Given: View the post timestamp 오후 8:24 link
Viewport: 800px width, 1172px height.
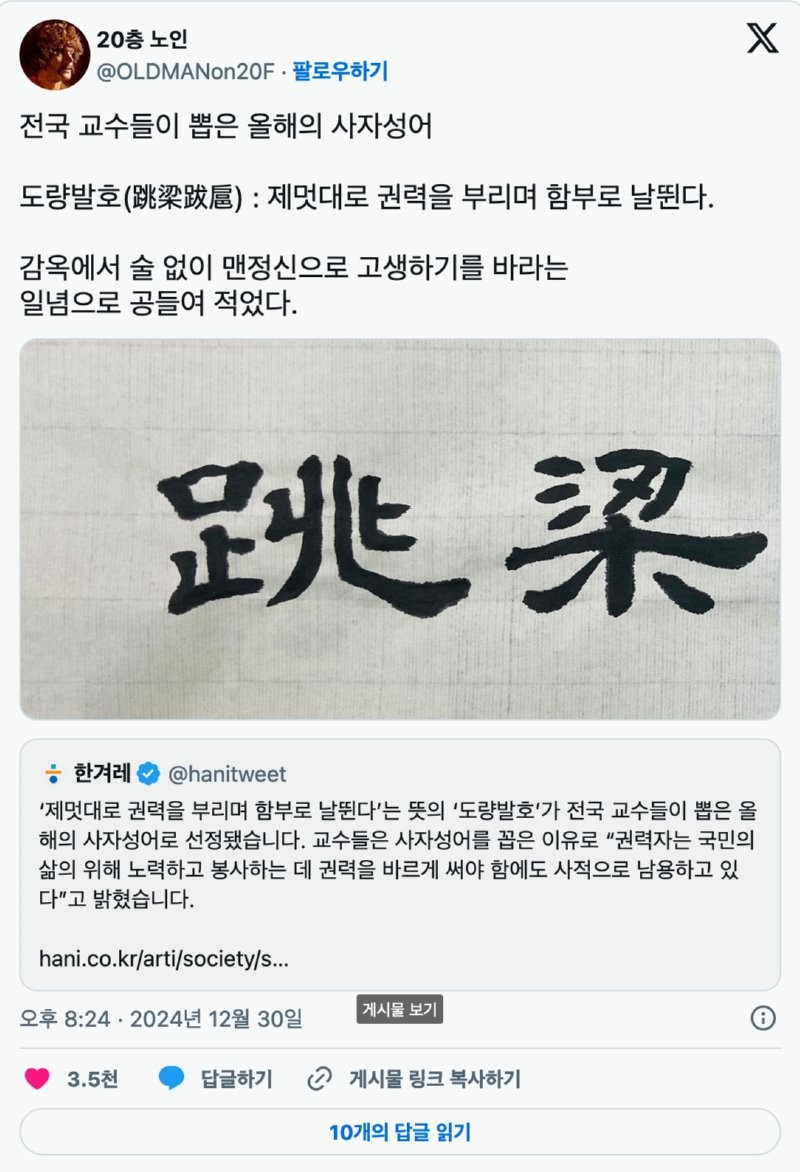Looking at the screenshot, I should click(x=160, y=1019).
